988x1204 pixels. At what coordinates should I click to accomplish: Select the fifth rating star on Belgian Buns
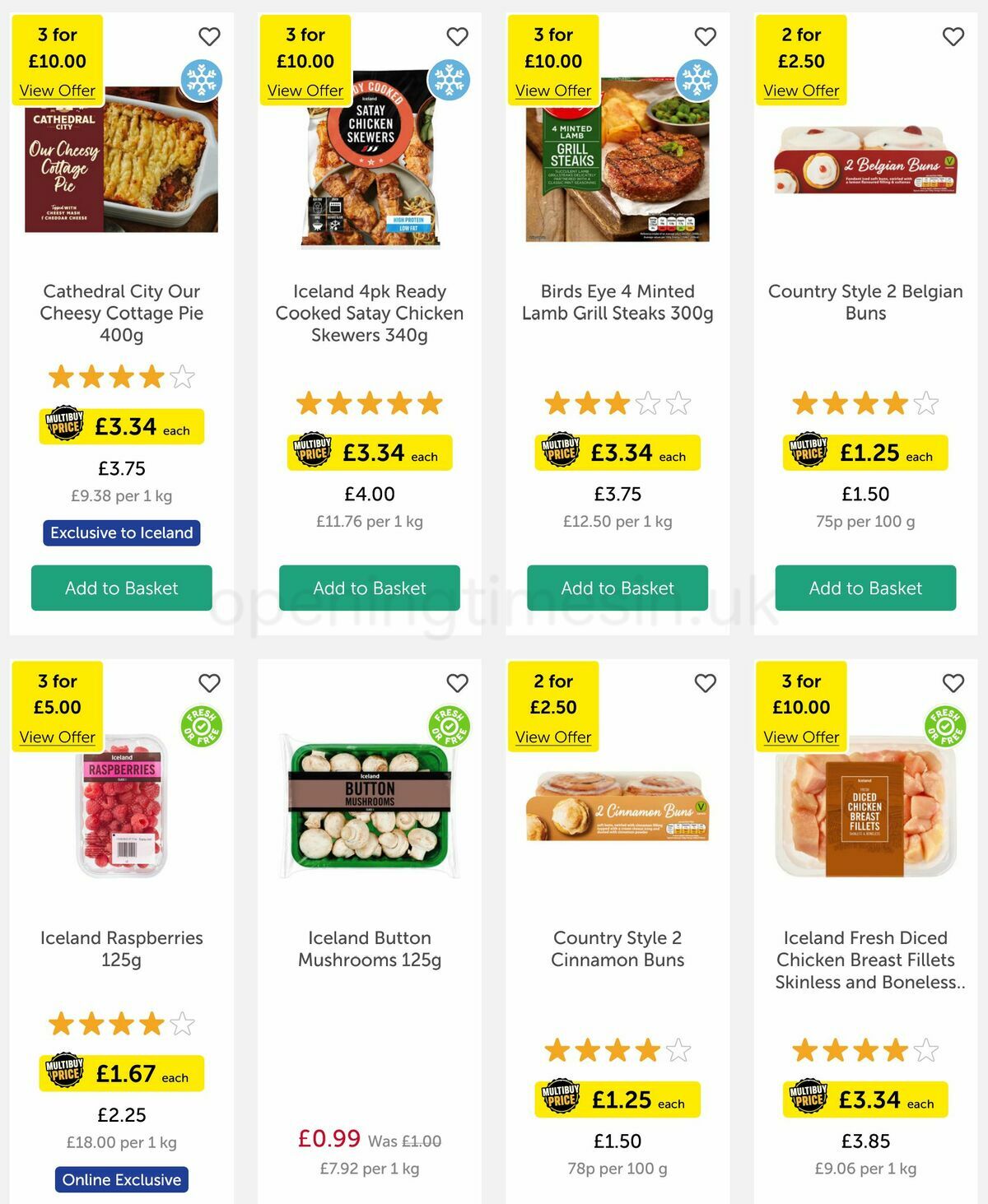tap(927, 402)
